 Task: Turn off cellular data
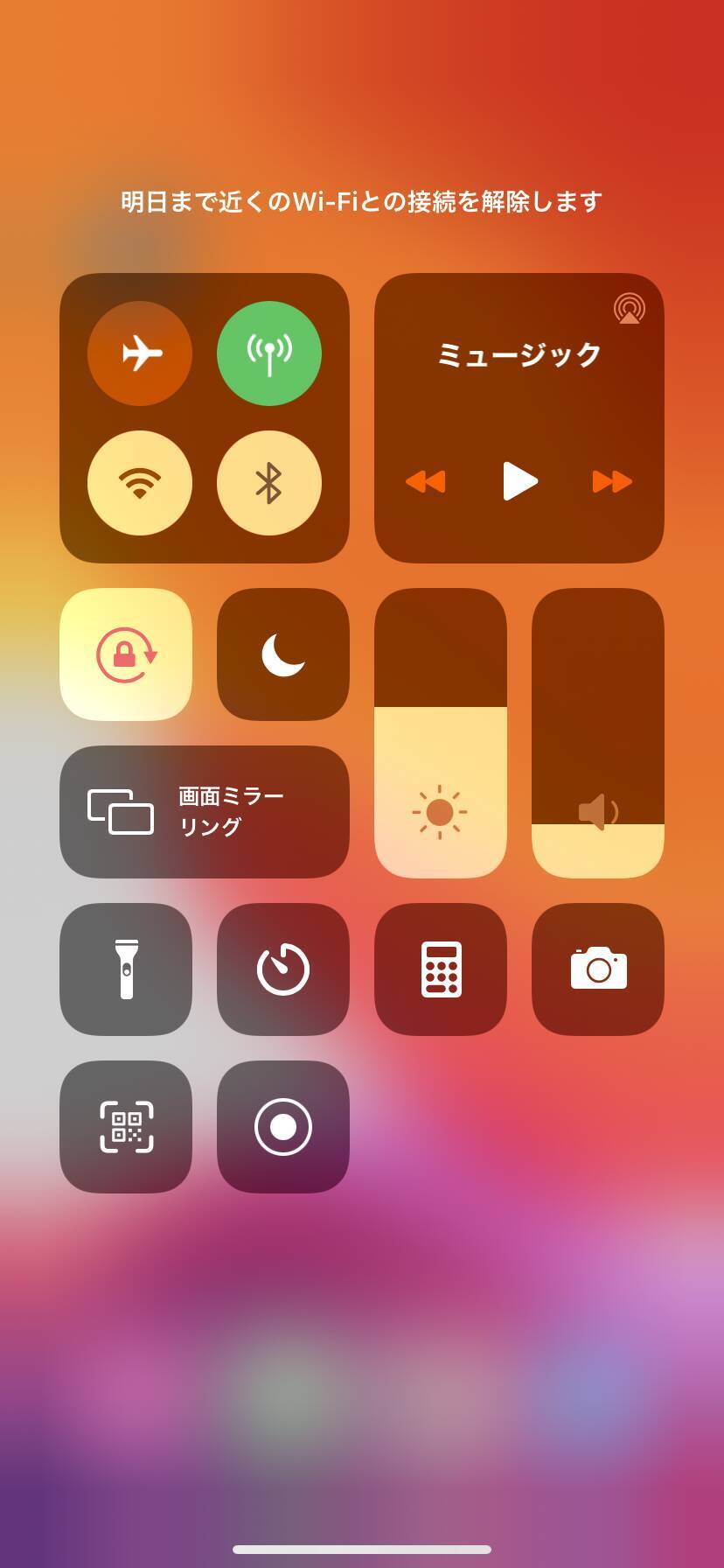[269, 353]
